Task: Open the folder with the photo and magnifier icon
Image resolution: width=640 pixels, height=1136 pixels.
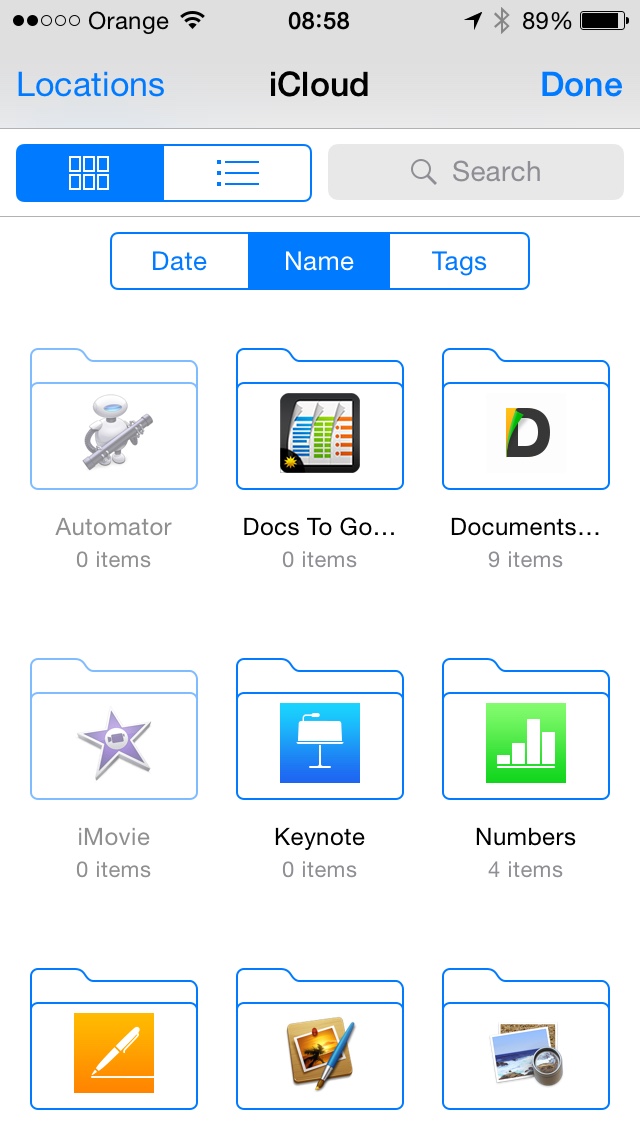Action: point(526,1050)
